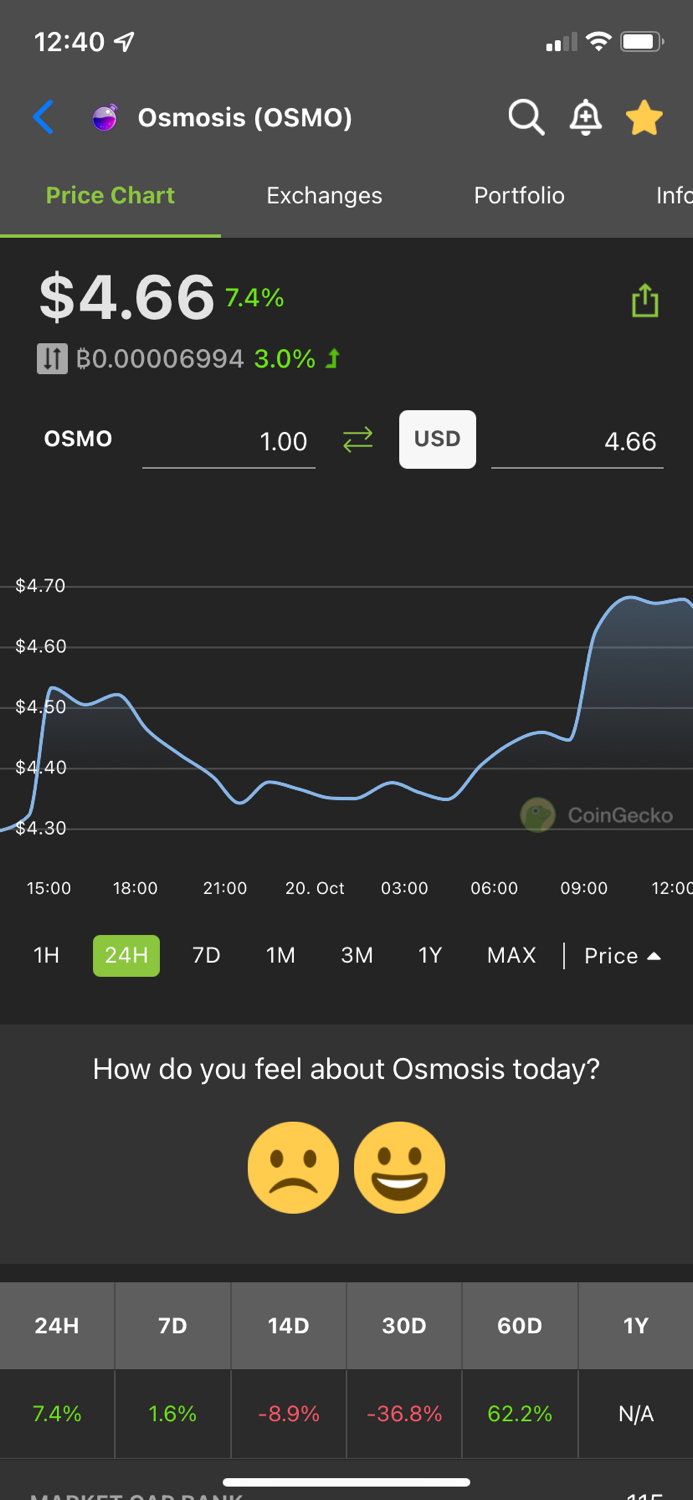
Task: Vote with the happy face emoji
Action: pyautogui.click(x=399, y=1168)
